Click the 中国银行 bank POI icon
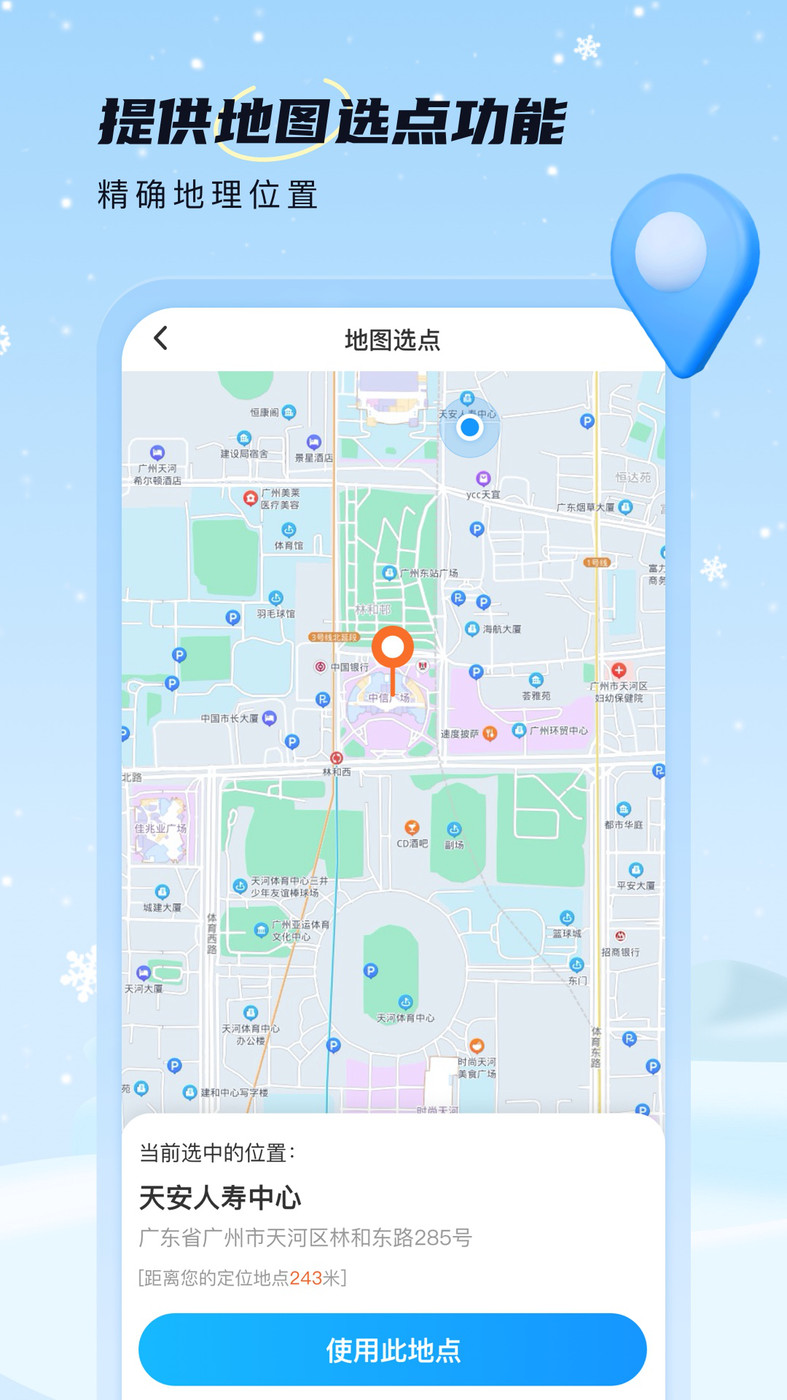 click(x=320, y=667)
